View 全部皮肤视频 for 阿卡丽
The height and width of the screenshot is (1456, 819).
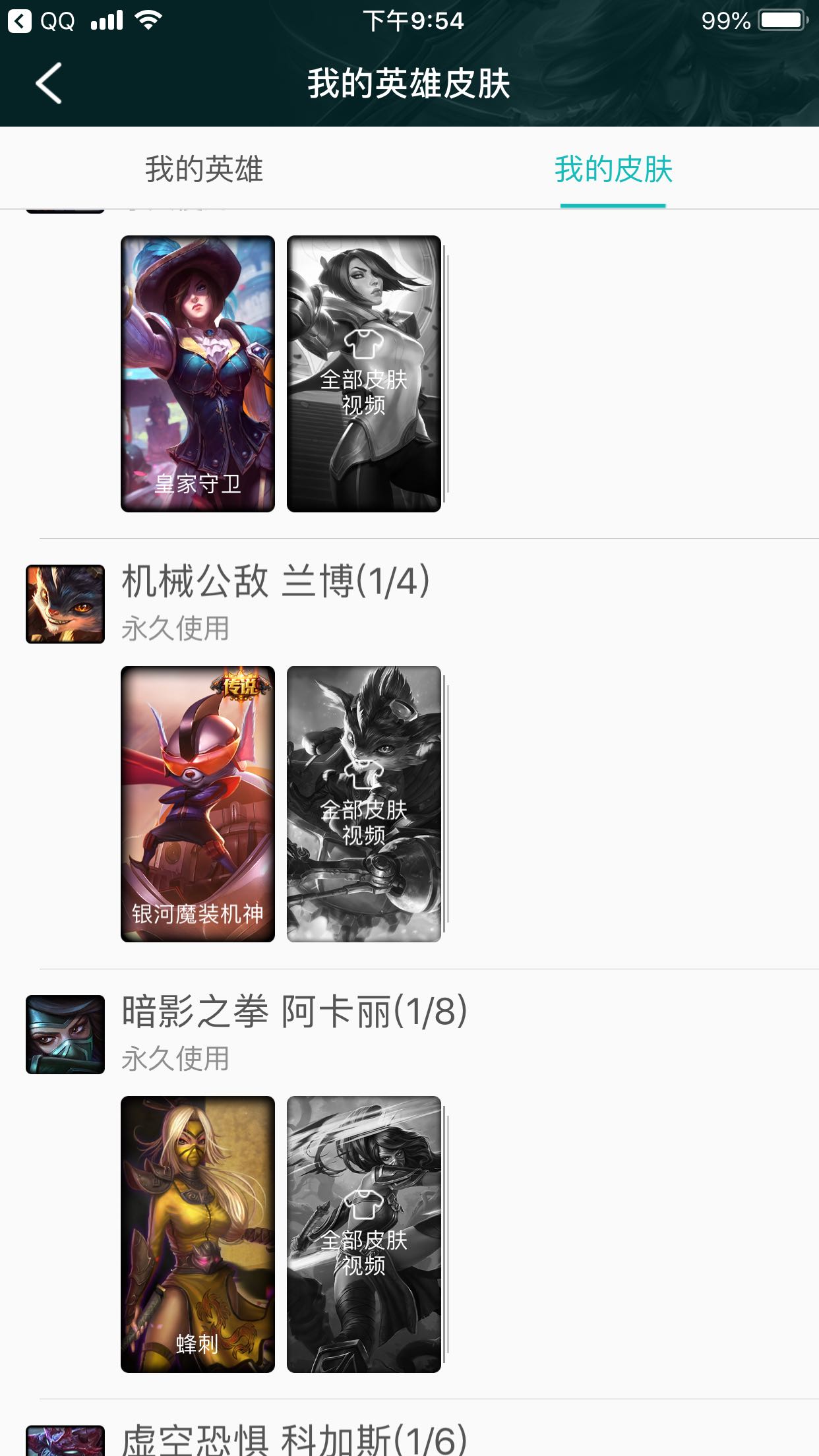click(363, 1234)
